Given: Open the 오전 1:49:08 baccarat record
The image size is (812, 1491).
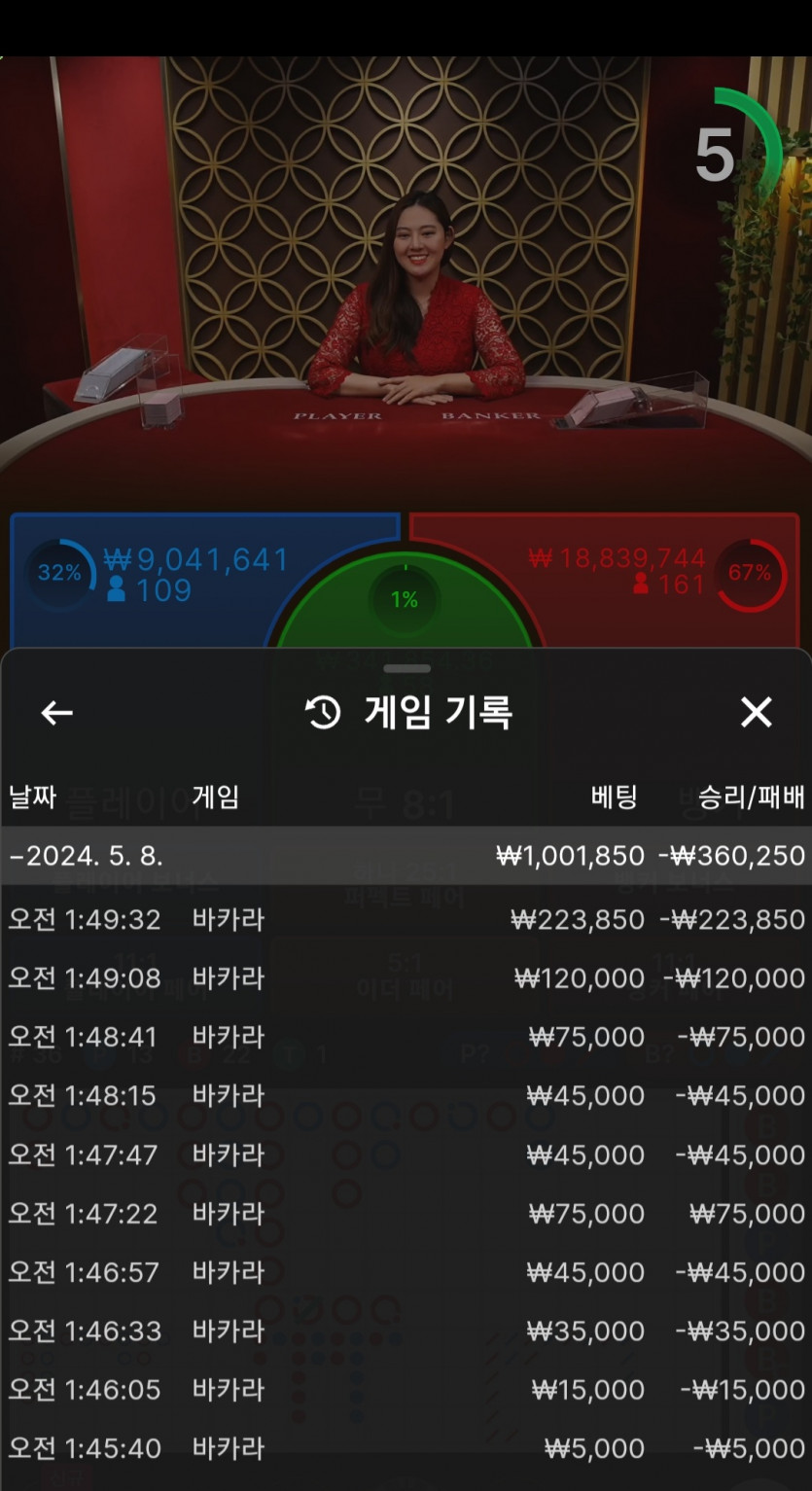Looking at the screenshot, I should pos(406,978).
